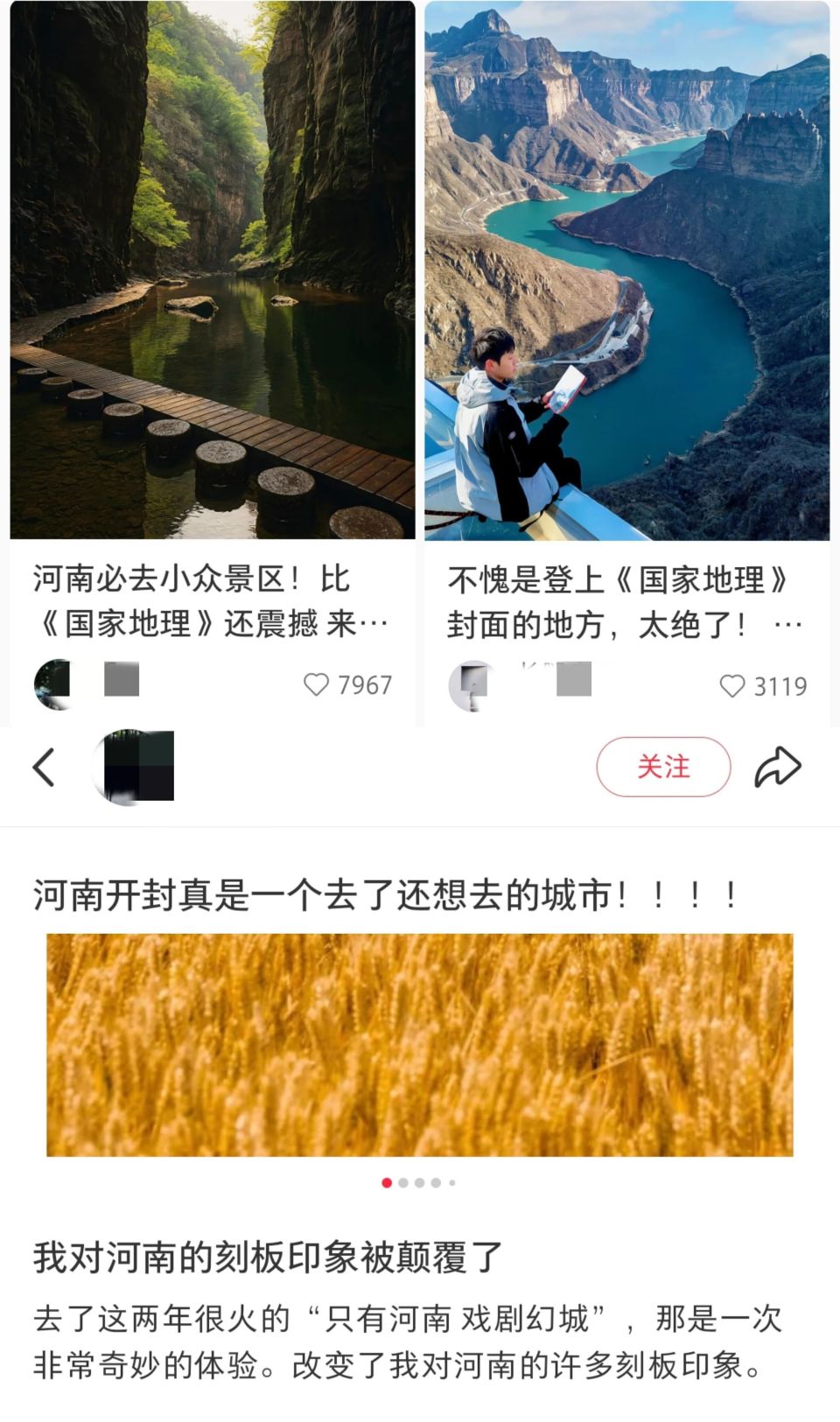View the left post author's avatar
Image resolution: width=840 pixels, height=1422 pixels.
pyautogui.click(x=54, y=686)
